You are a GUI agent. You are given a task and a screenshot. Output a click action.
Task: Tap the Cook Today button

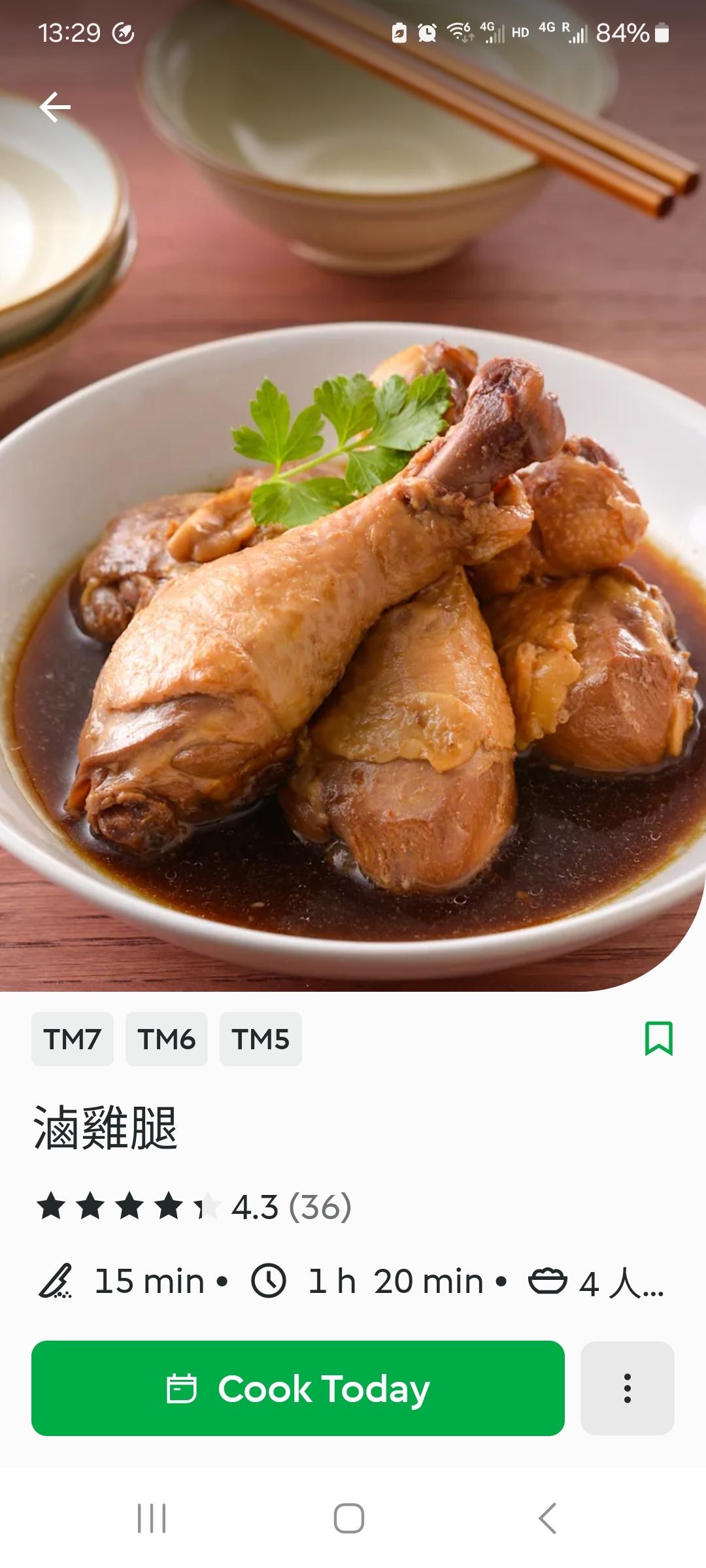[297, 1388]
